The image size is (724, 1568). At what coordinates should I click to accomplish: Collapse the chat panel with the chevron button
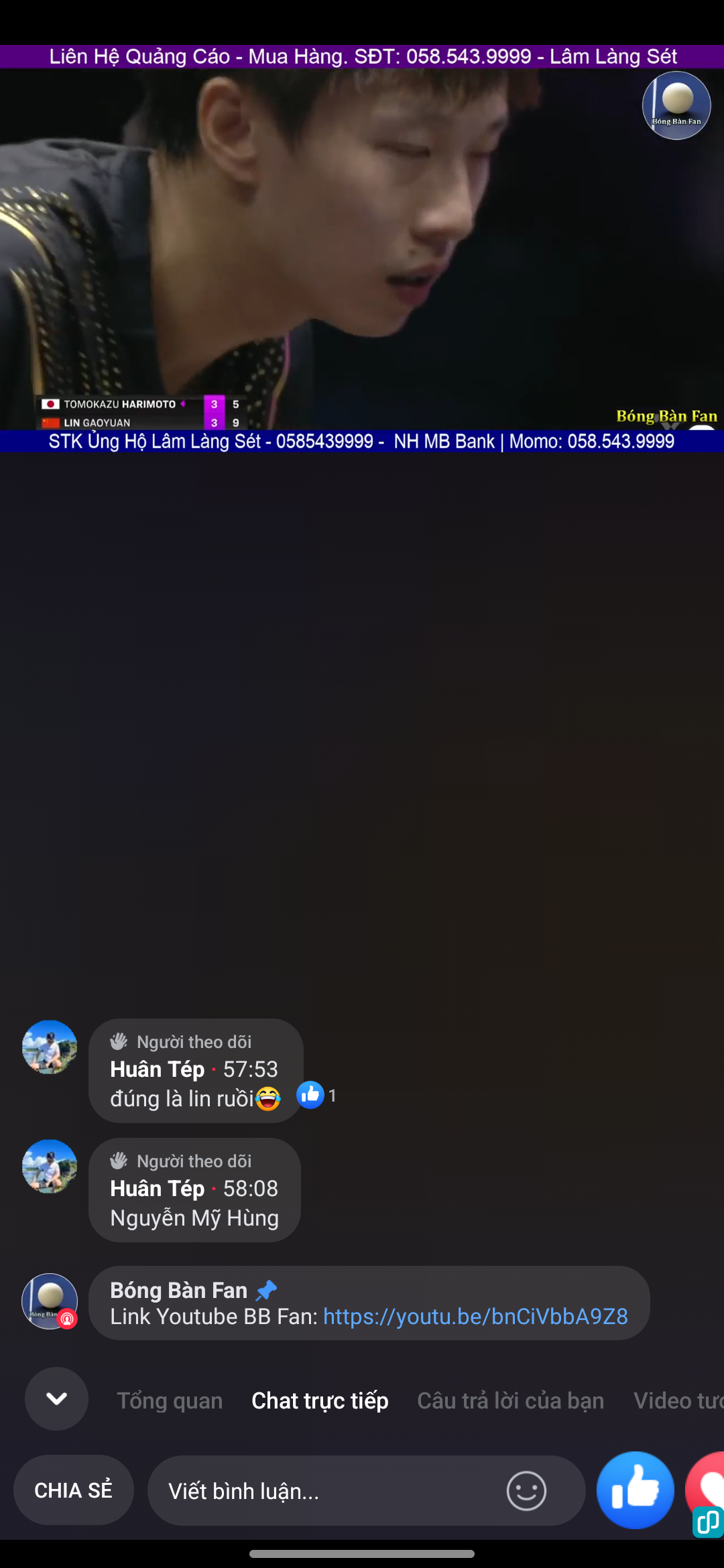[x=56, y=1398]
